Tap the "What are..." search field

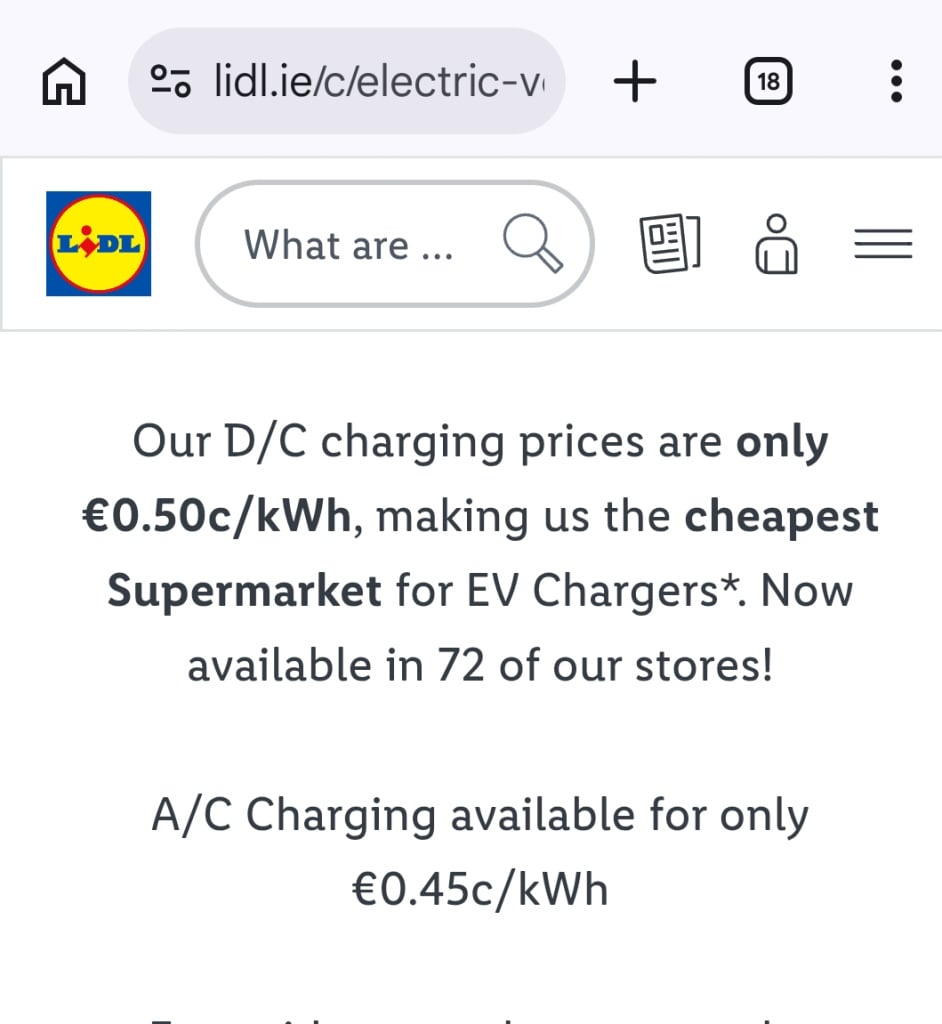pos(350,244)
